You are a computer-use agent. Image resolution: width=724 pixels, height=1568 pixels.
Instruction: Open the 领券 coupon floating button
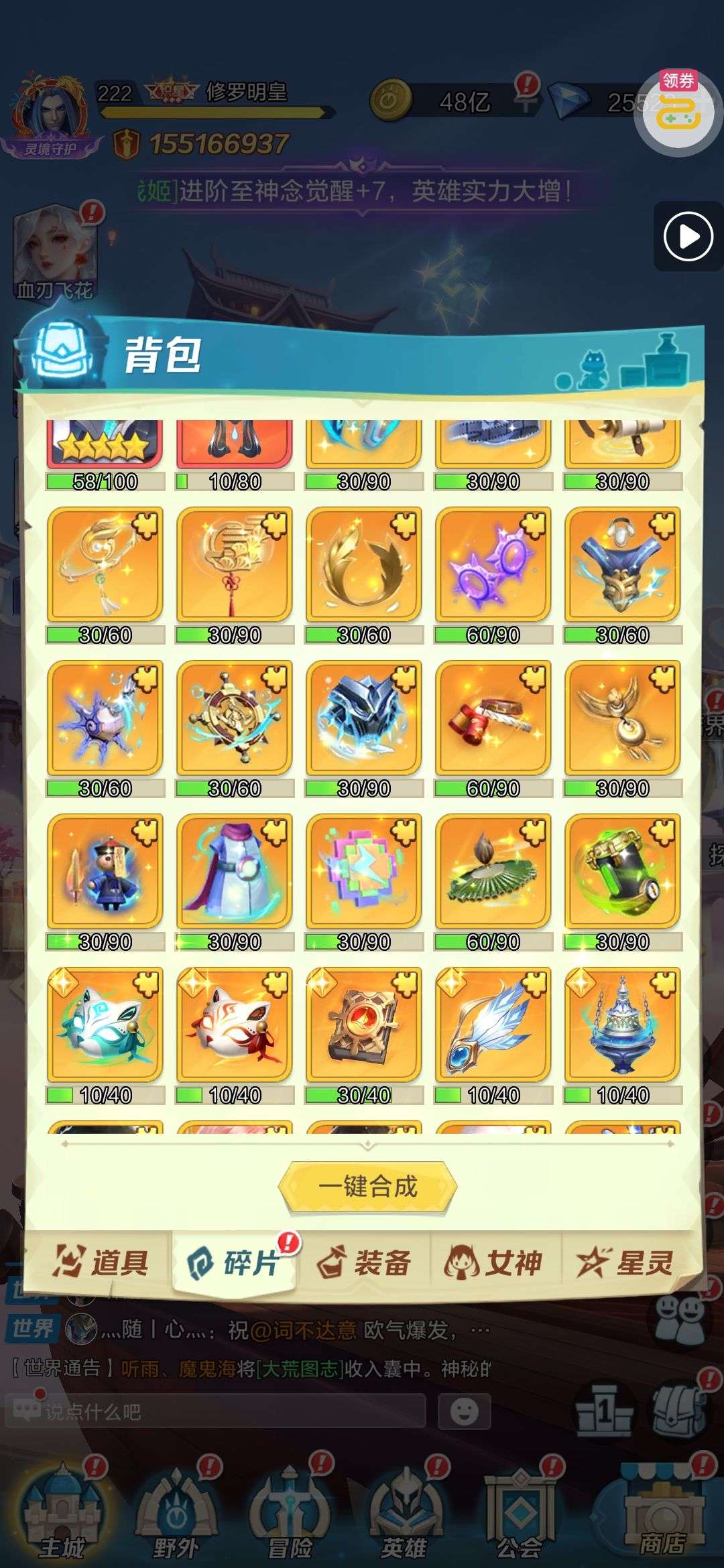(x=678, y=111)
